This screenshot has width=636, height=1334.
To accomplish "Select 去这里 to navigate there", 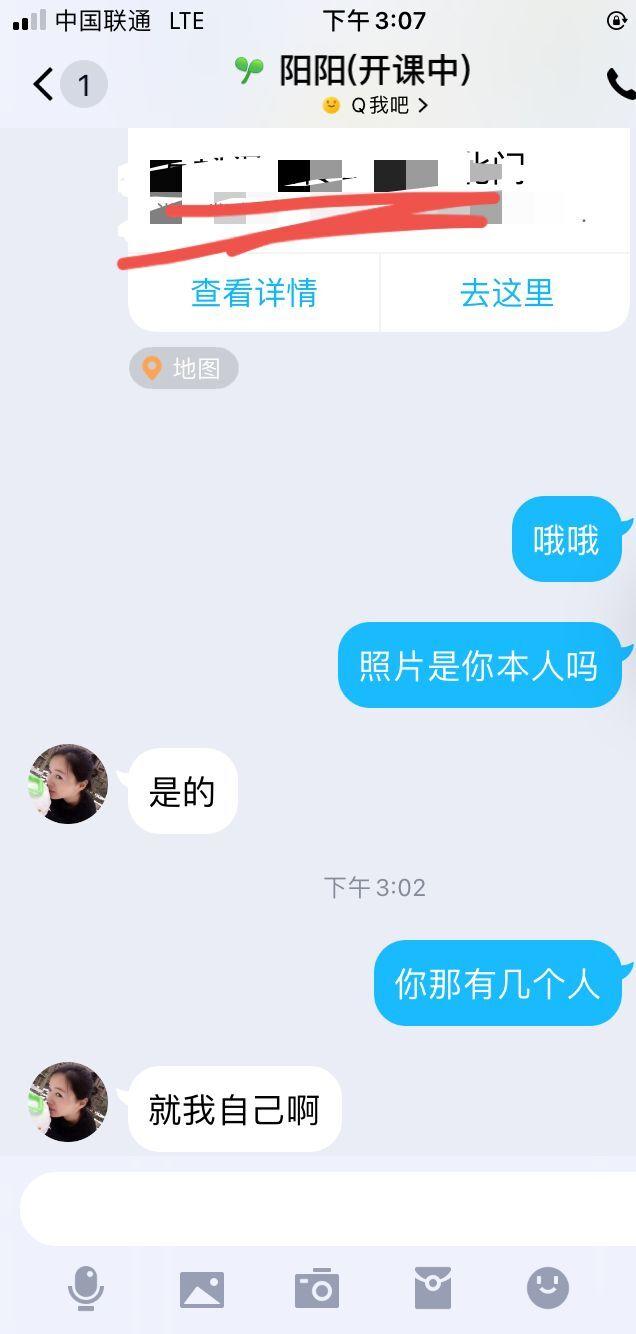I will point(506,293).
